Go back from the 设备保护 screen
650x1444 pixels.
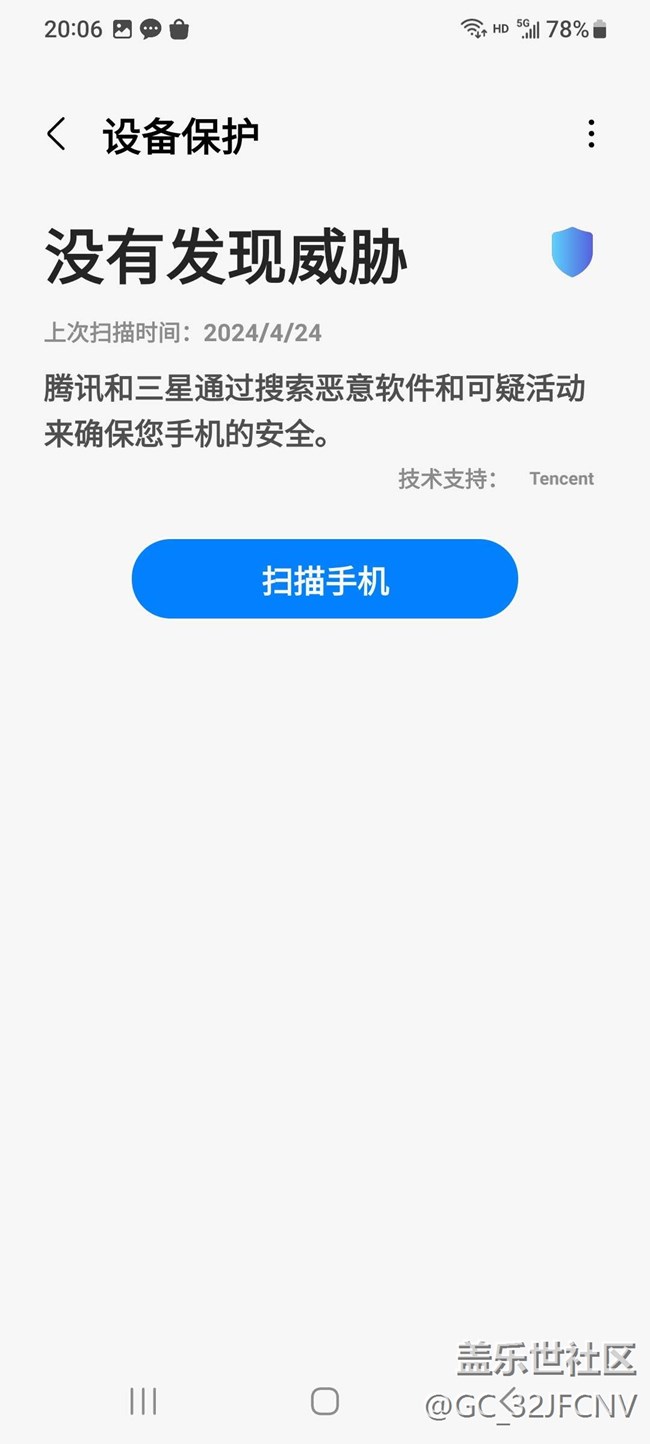pyautogui.click(x=57, y=134)
